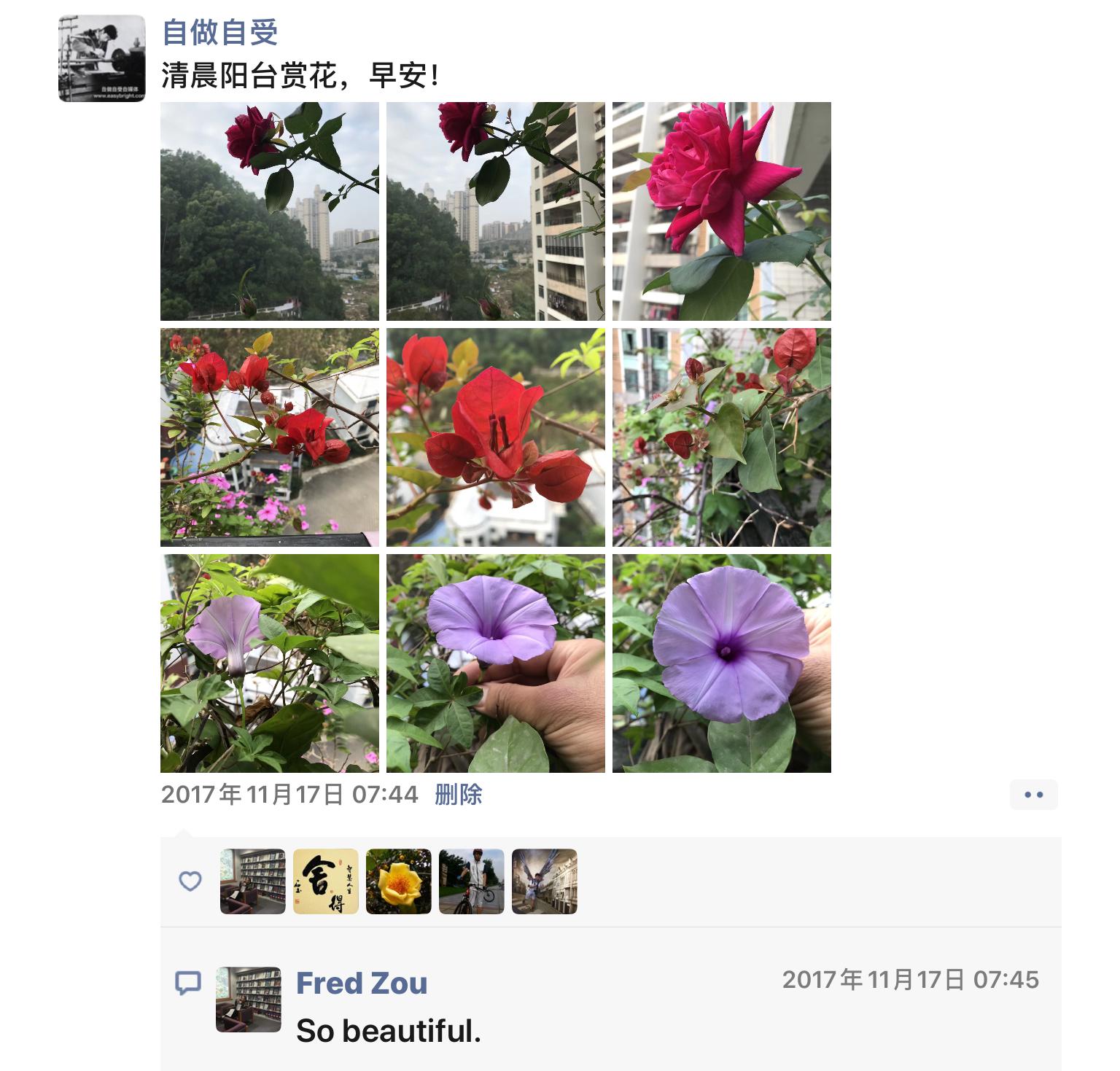Open the calligraphy 舍得 liker's avatar
1120x1071 pixels.
point(325,881)
